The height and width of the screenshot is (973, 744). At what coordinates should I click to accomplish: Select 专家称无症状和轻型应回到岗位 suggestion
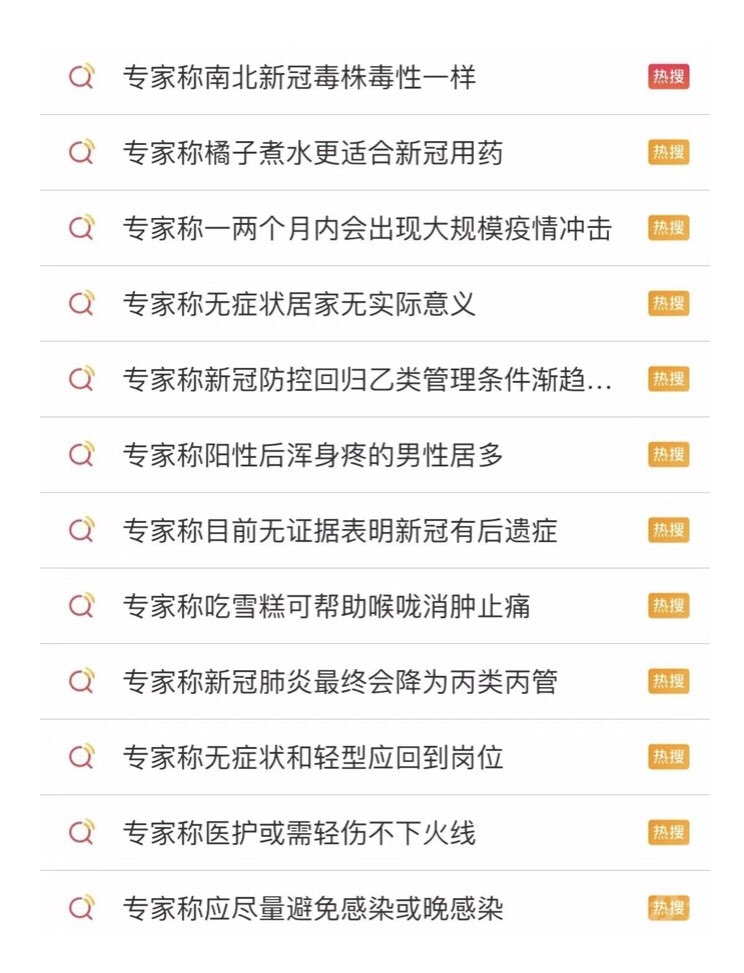(x=312, y=758)
